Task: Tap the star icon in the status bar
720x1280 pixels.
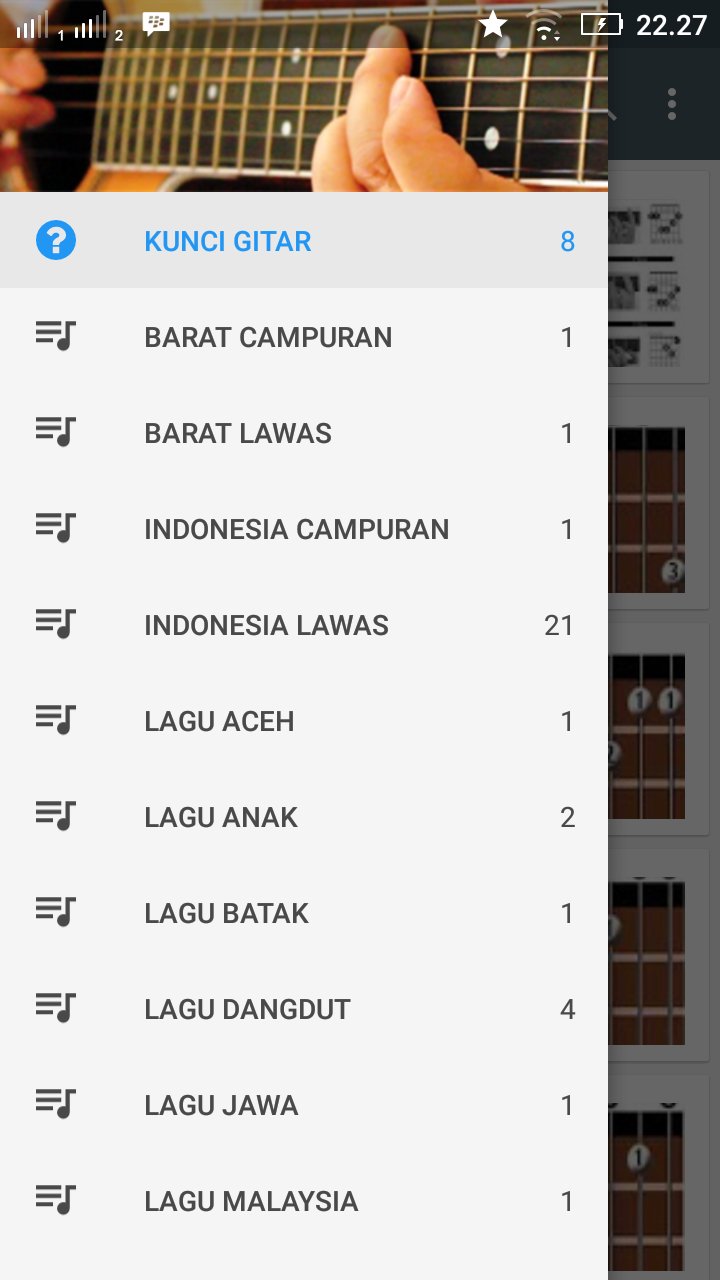Action: [x=492, y=26]
